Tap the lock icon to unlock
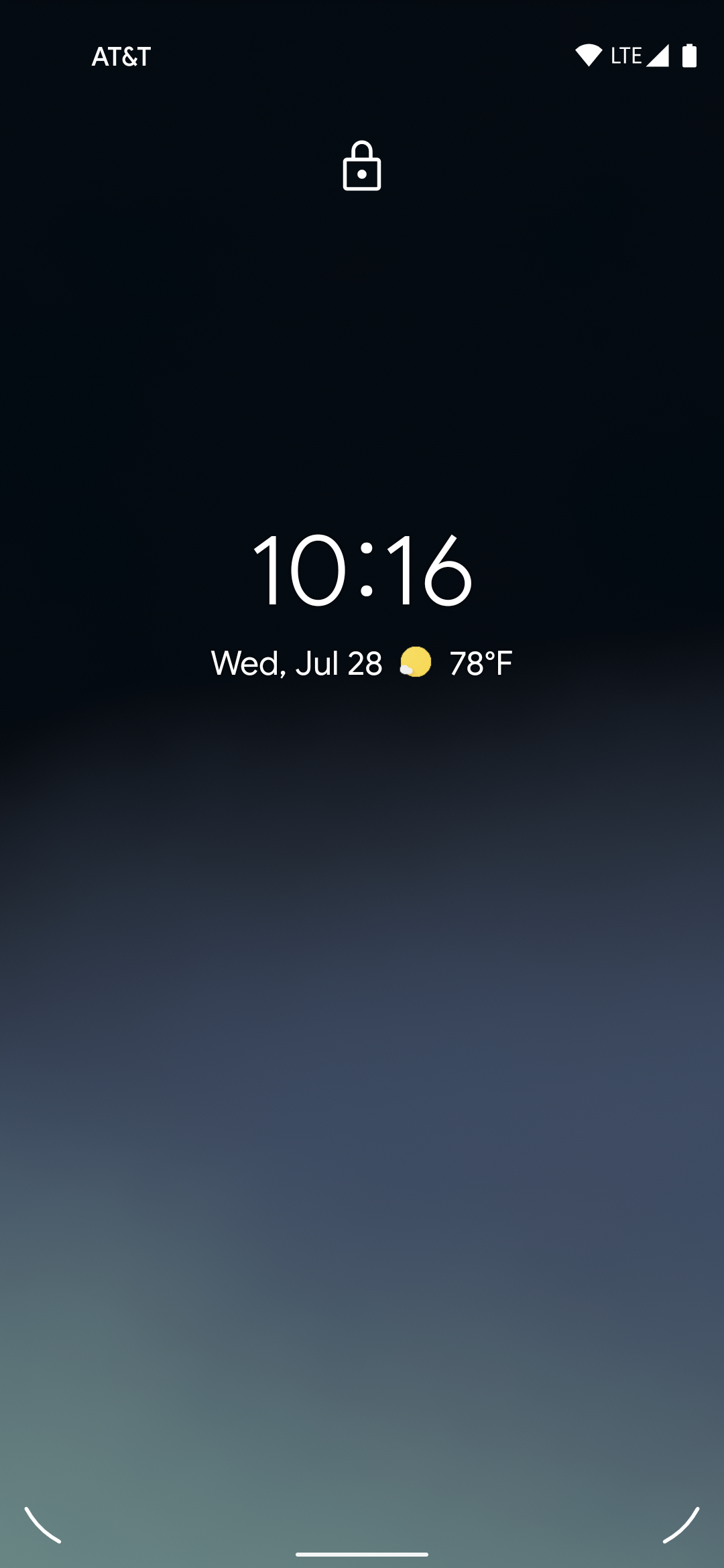 [x=362, y=166]
